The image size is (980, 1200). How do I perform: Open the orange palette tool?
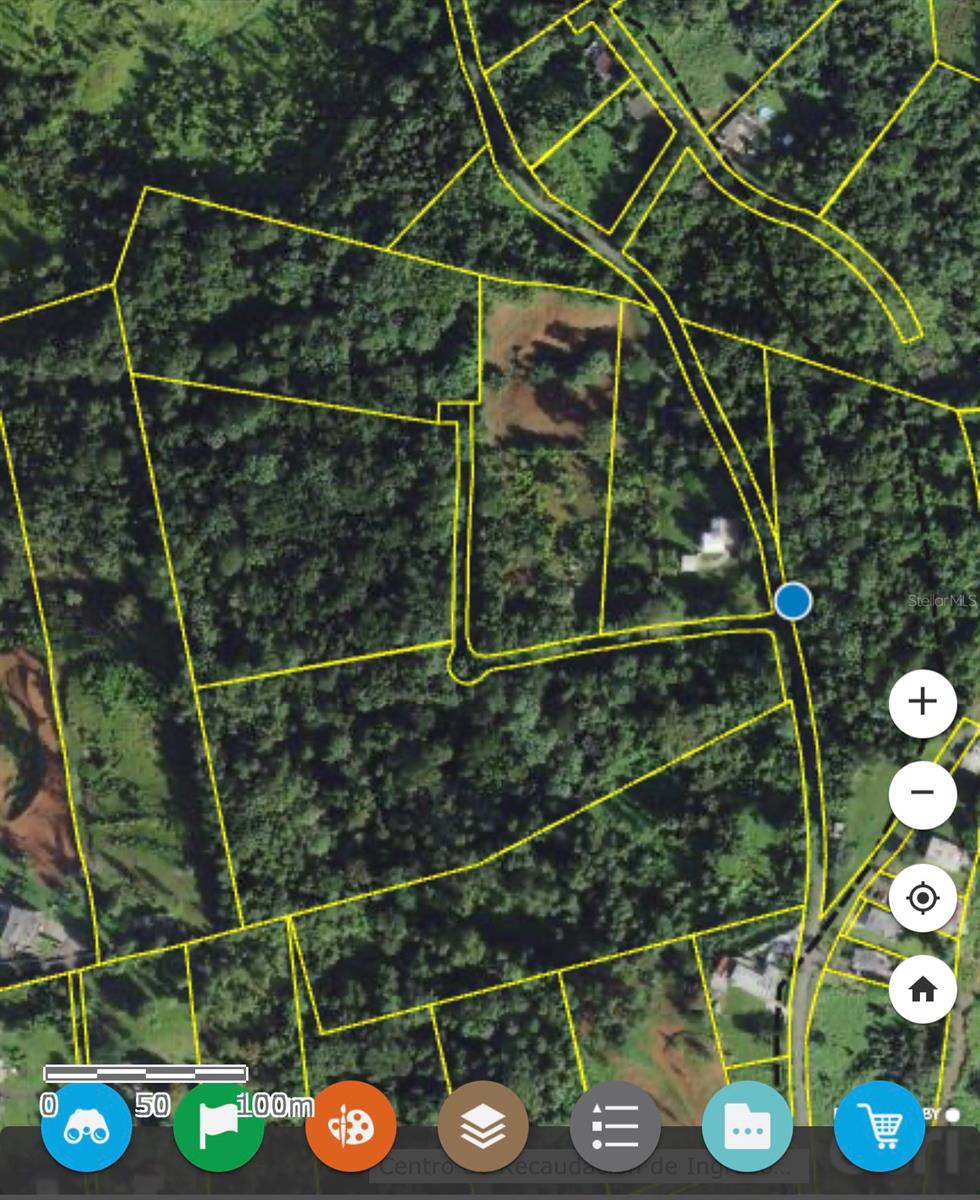click(351, 1127)
